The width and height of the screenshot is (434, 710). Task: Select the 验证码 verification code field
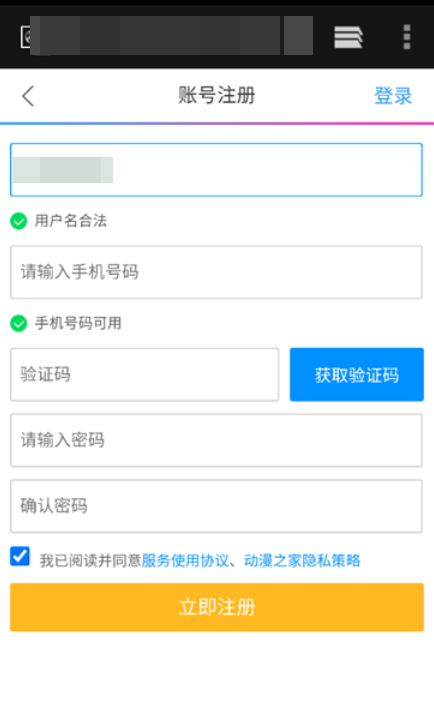click(145, 374)
